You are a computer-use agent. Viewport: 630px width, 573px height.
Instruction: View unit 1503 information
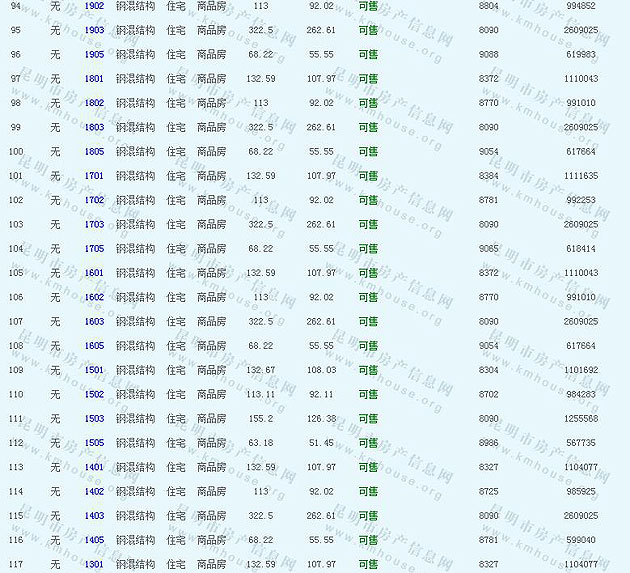pos(94,419)
